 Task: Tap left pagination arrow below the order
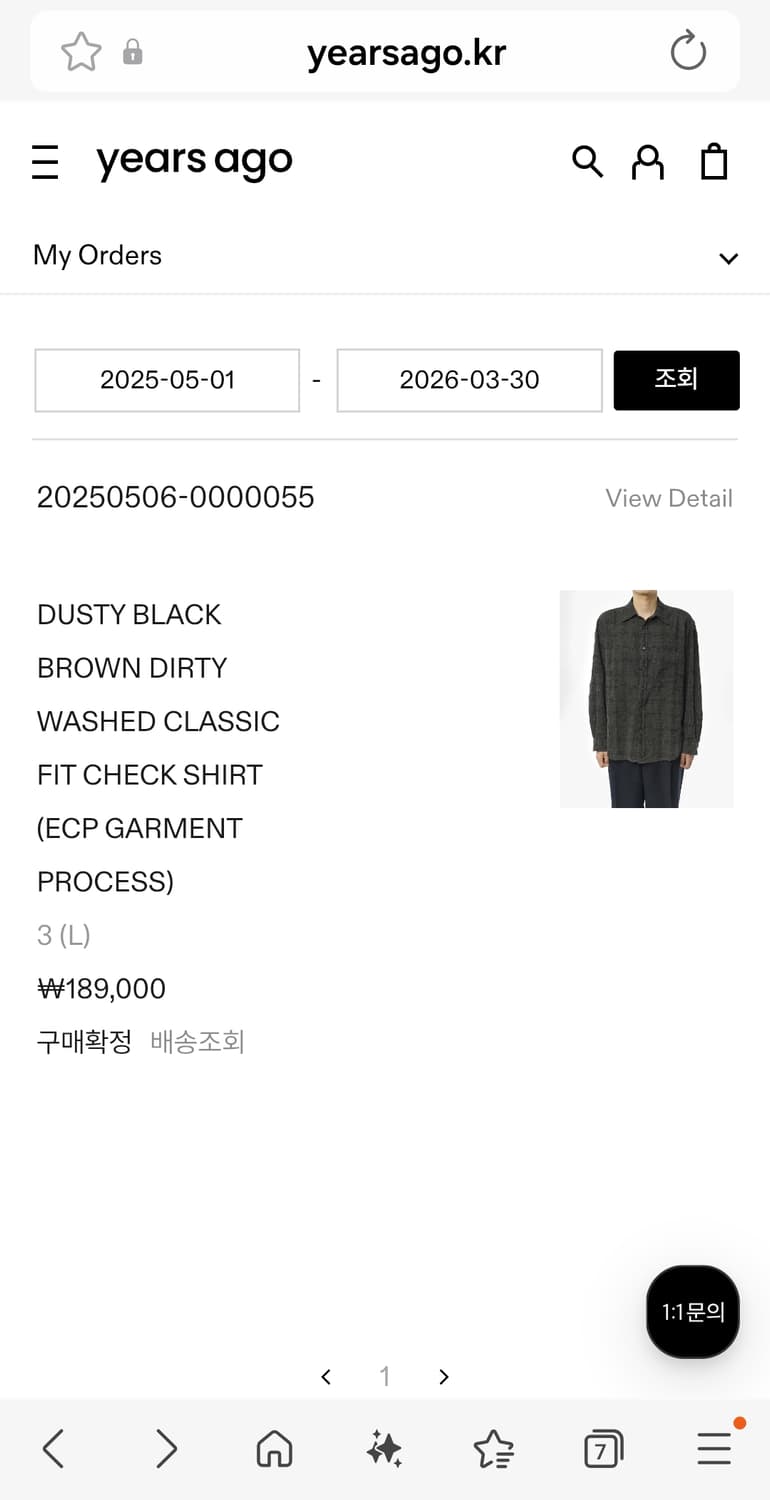point(326,1376)
